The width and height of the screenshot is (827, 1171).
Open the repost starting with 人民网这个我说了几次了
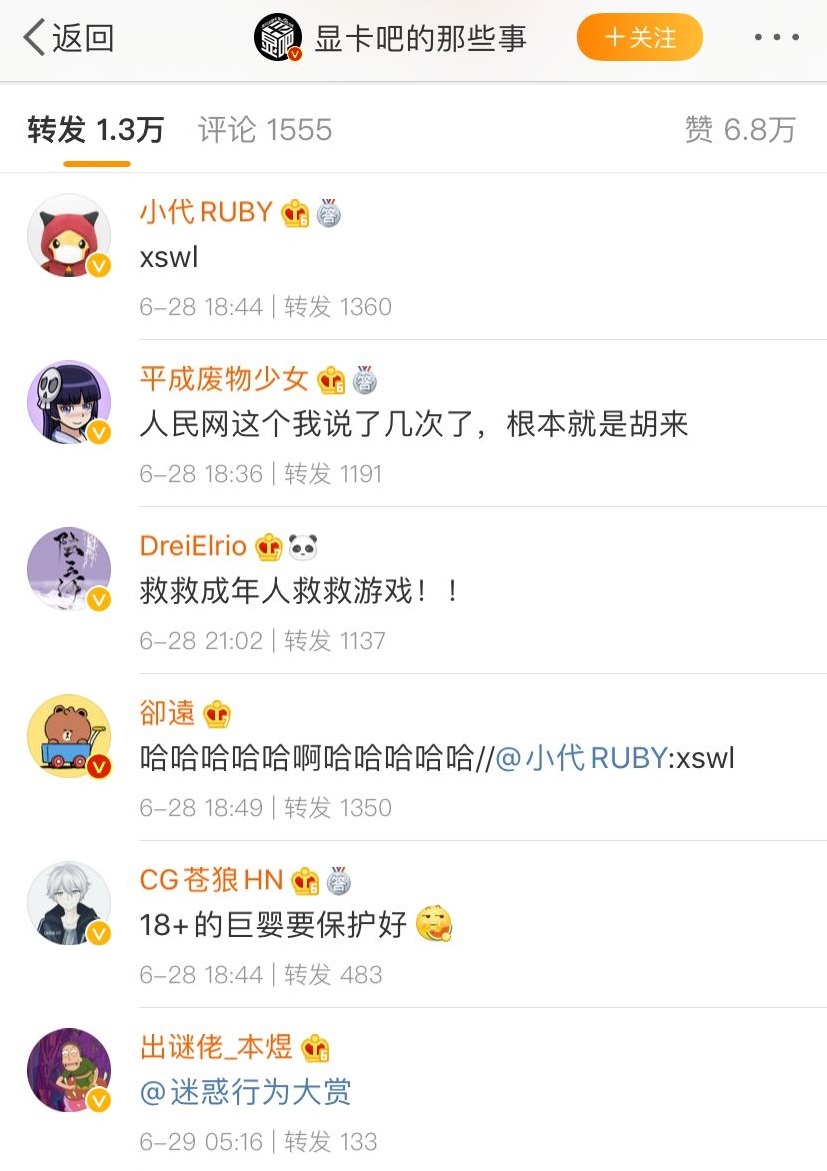coord(414,424)
